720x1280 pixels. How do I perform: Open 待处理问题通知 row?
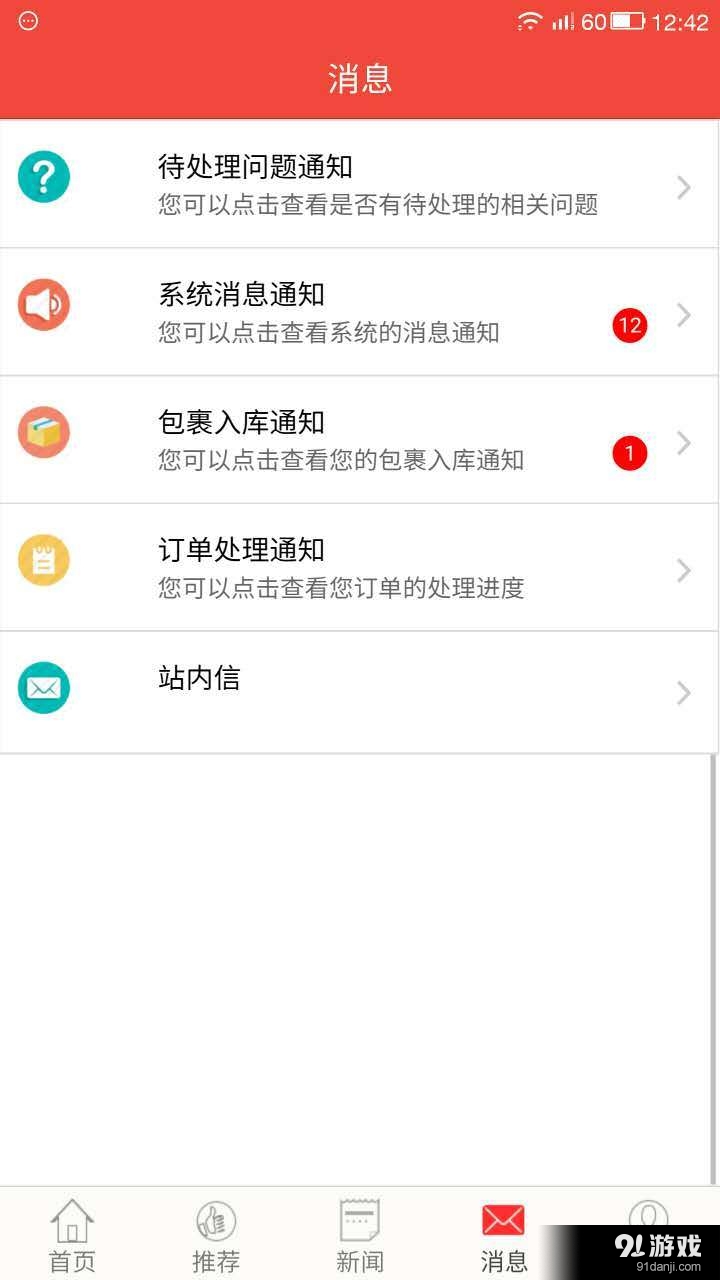[x=360, y=185]
